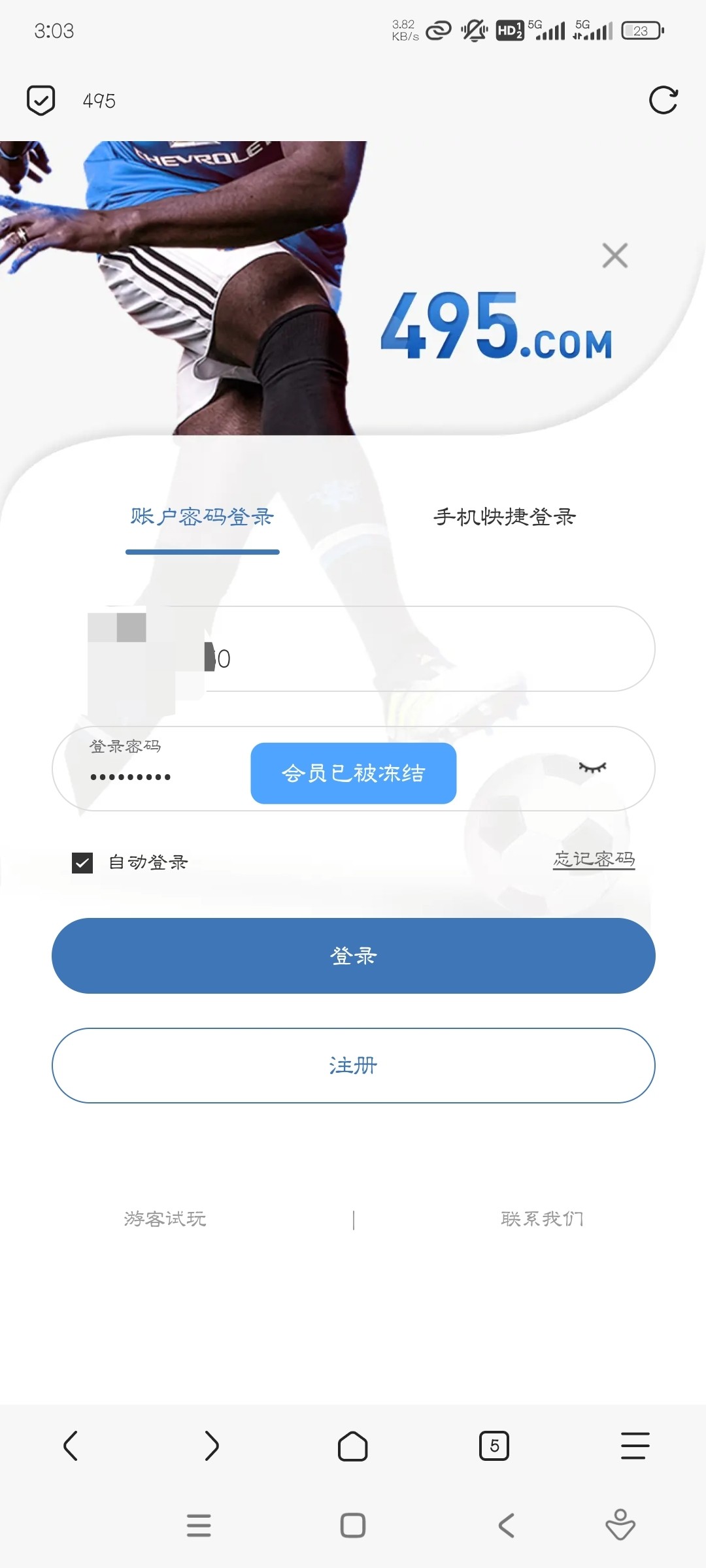Screen dimensions: 706x1568
Task: Tap the system recent apps button
Action: pos(199,1526)
